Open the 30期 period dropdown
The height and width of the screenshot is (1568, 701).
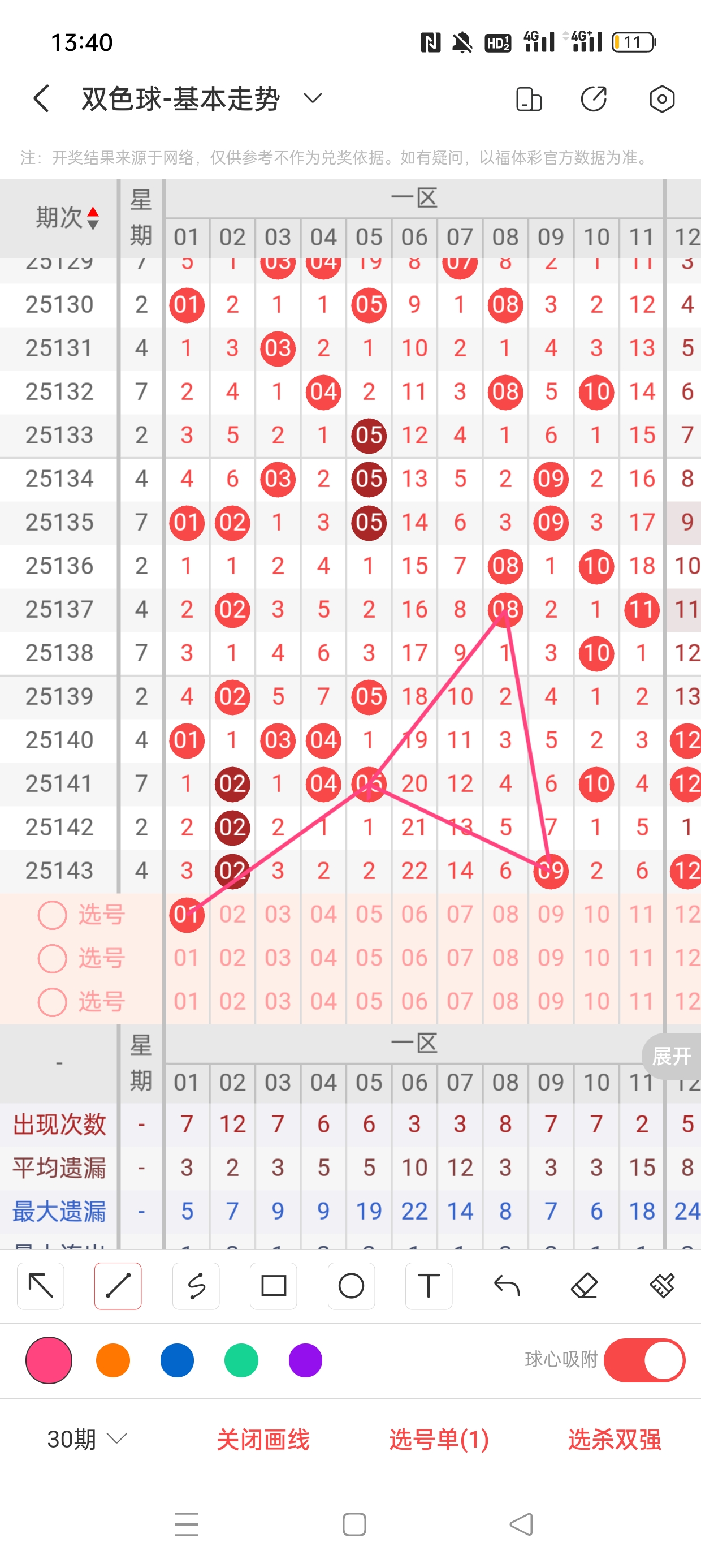click(x=87, y=1439)
